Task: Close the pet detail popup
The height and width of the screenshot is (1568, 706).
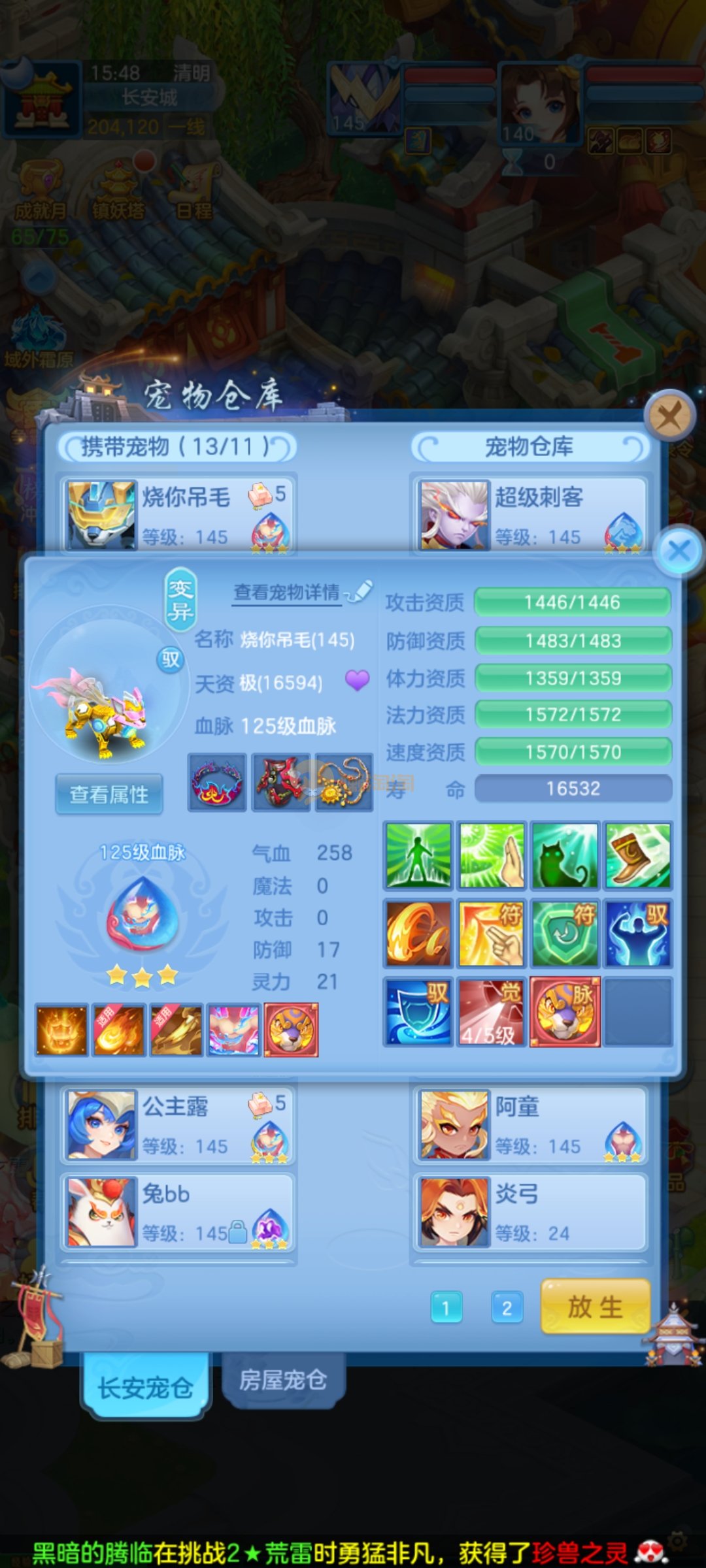Action: 679,551
